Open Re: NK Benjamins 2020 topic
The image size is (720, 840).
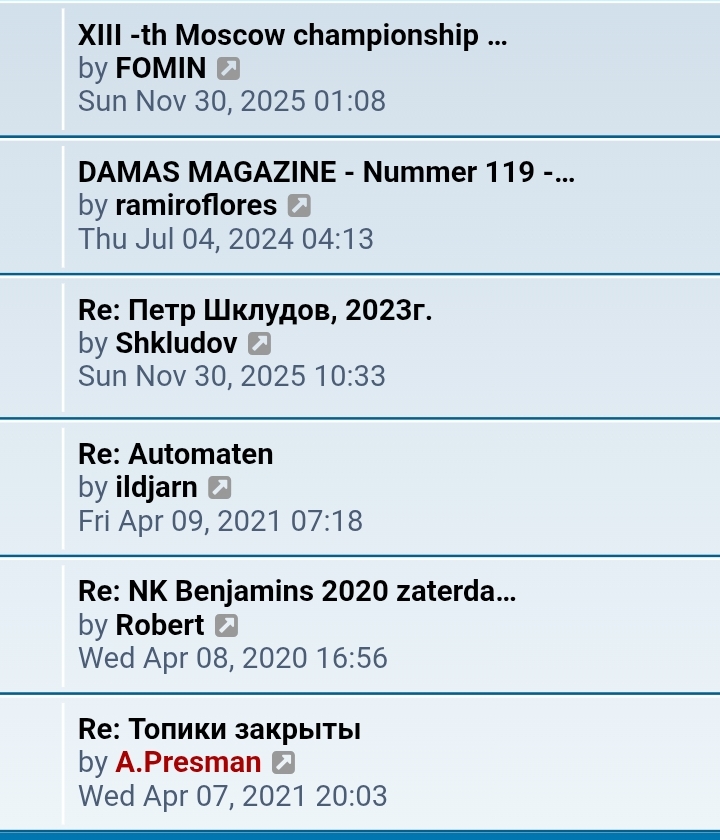(x=297, y=591)
